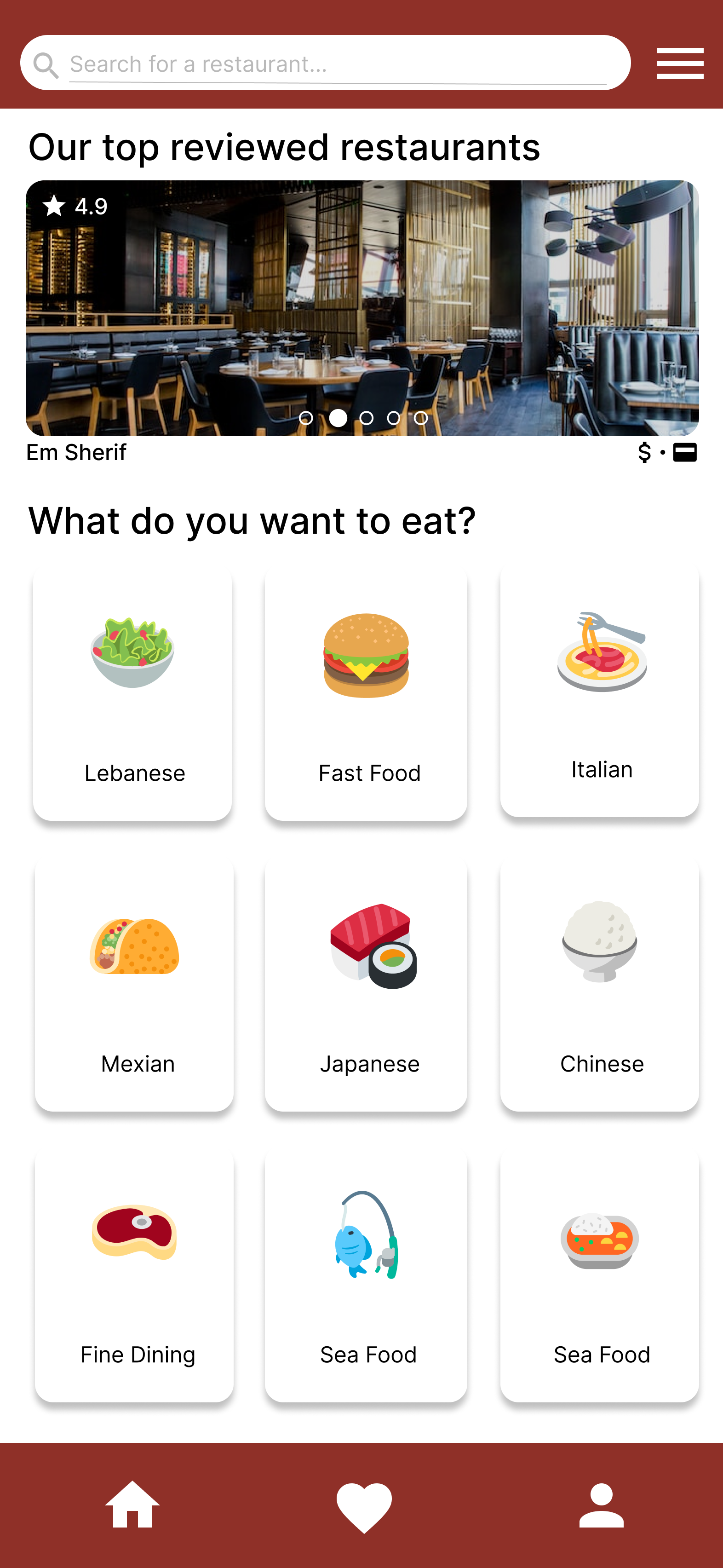723x1568 pixels.
Task: Click the dollar price indicator for Em Sherif
Action: pyautogui.click(x=643, y=452)
